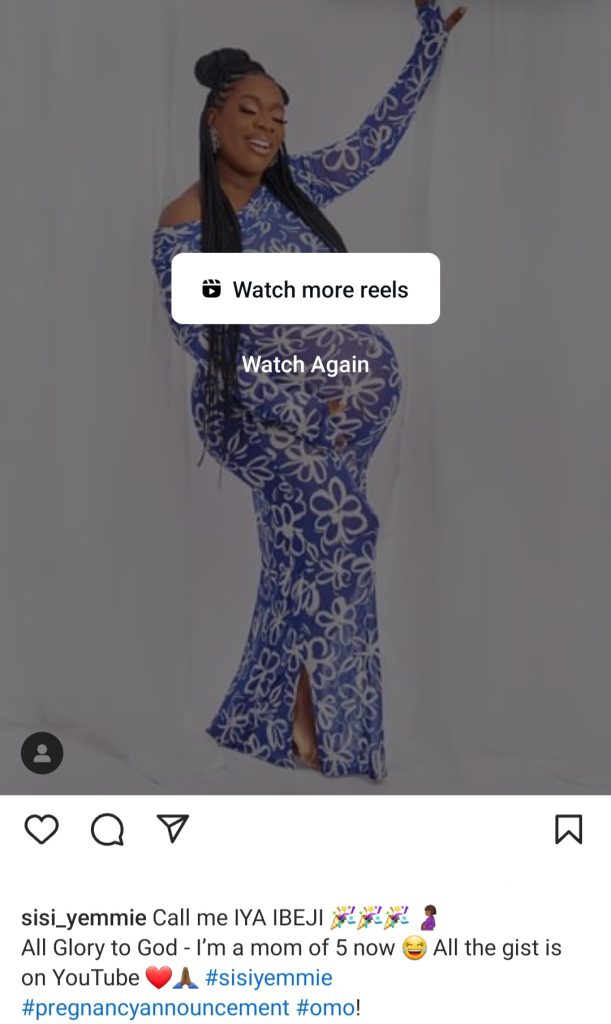This screenshot has width=611, height=1024.
Task: Tap the Watch more reels button
Action: click(305, 289)
